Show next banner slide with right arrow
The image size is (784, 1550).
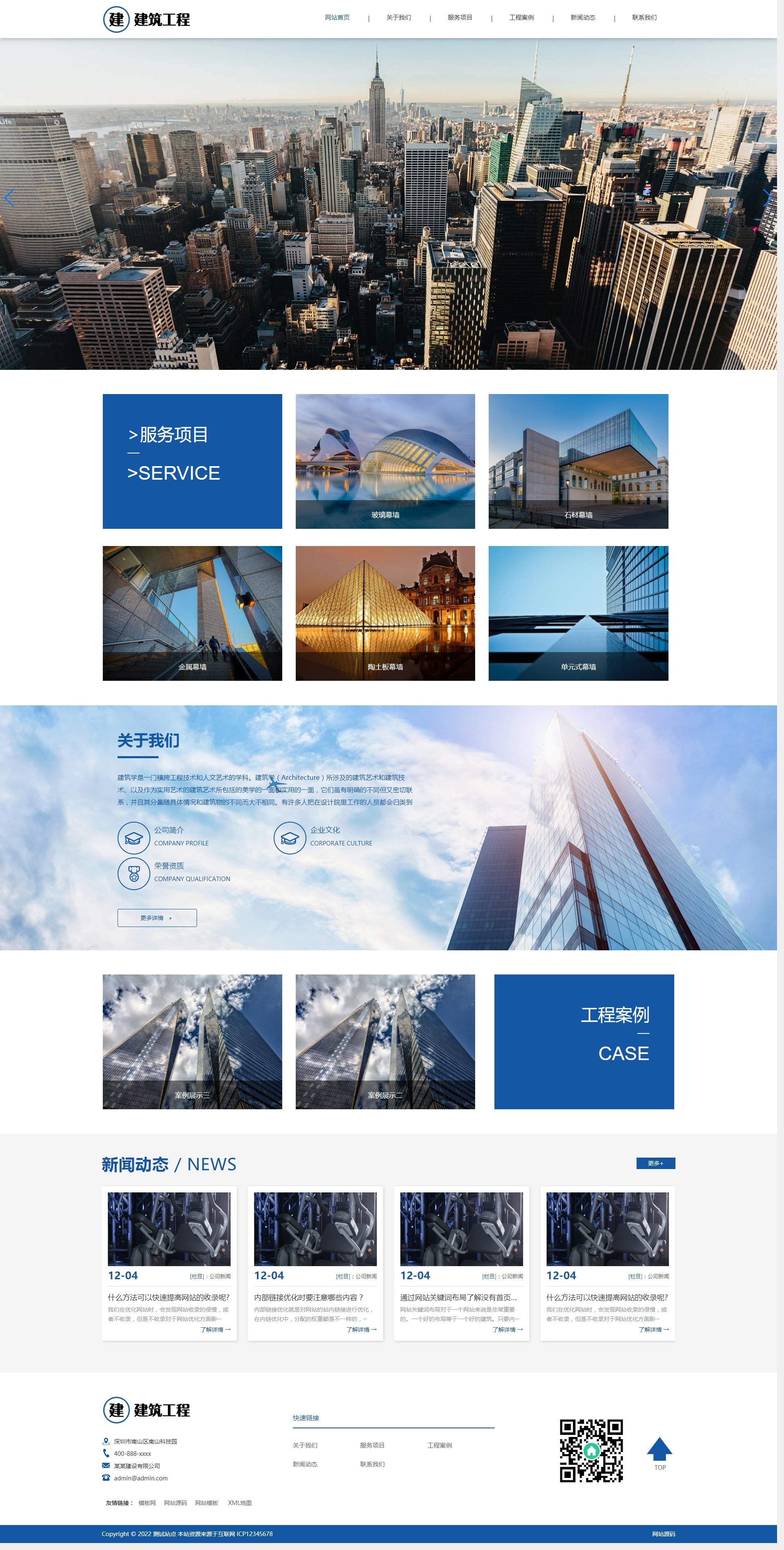click(766, 198)
